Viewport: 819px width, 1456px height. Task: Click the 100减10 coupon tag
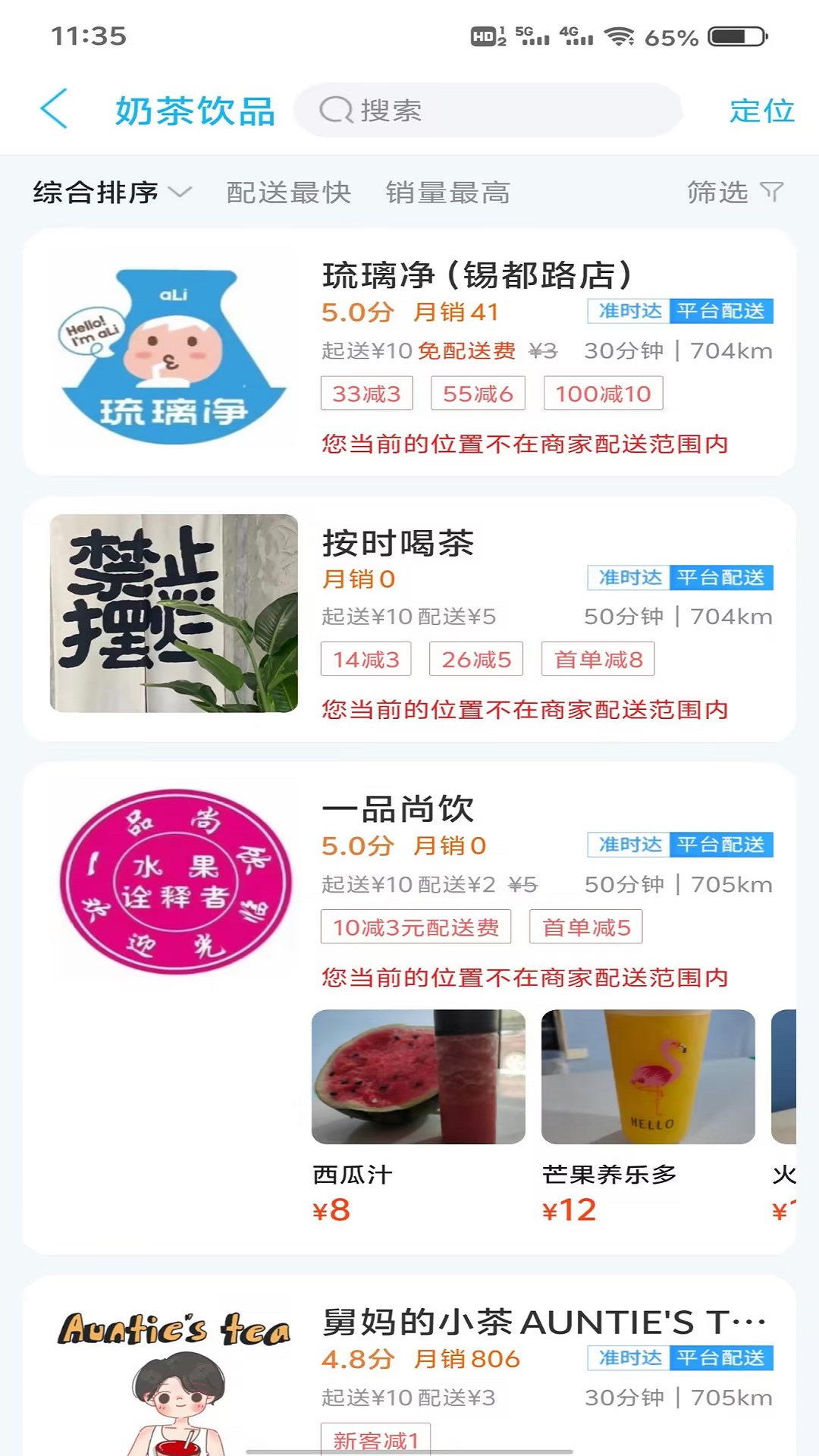[603, 393]
